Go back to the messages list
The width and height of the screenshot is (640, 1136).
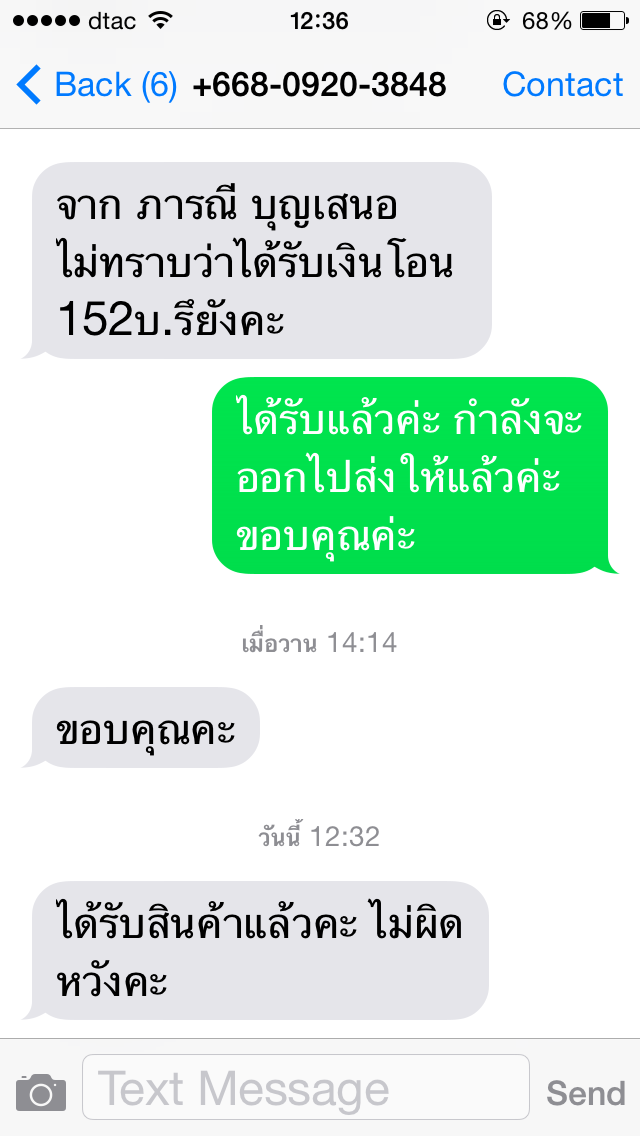coord(95,85)
